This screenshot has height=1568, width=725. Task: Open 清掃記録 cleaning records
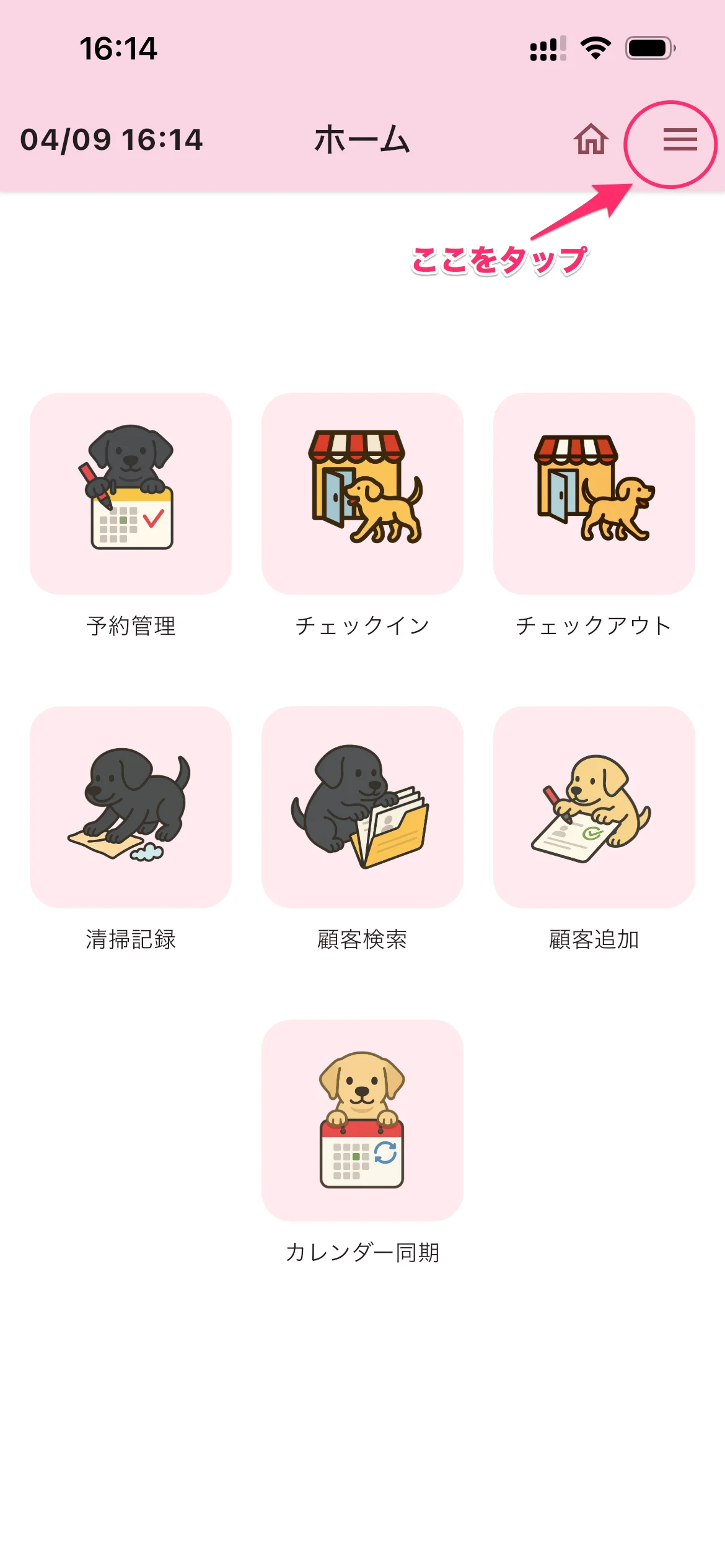pyautogui.click(x=131, y=807)
